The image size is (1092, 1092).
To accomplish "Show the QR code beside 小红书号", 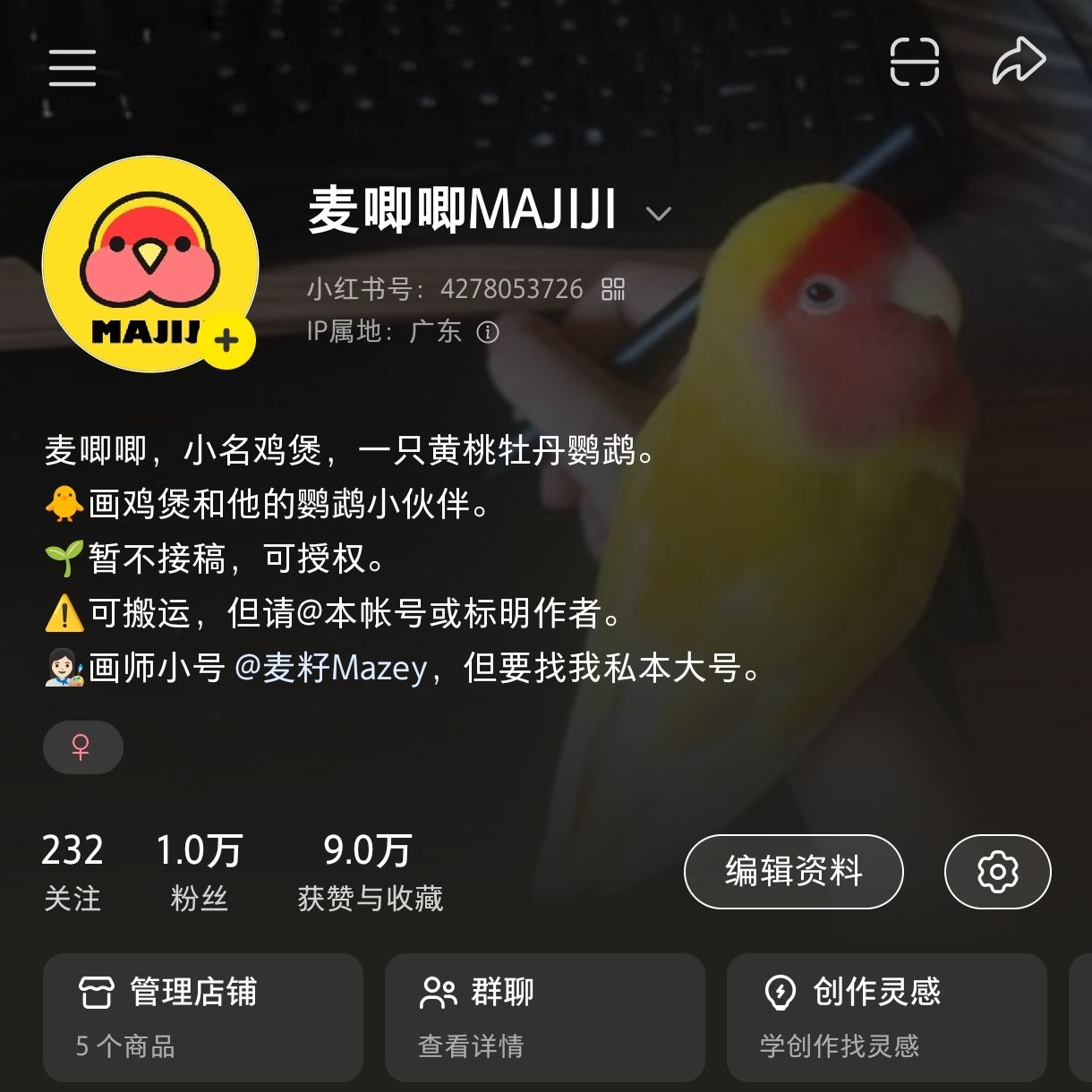I will click(613, 289).
